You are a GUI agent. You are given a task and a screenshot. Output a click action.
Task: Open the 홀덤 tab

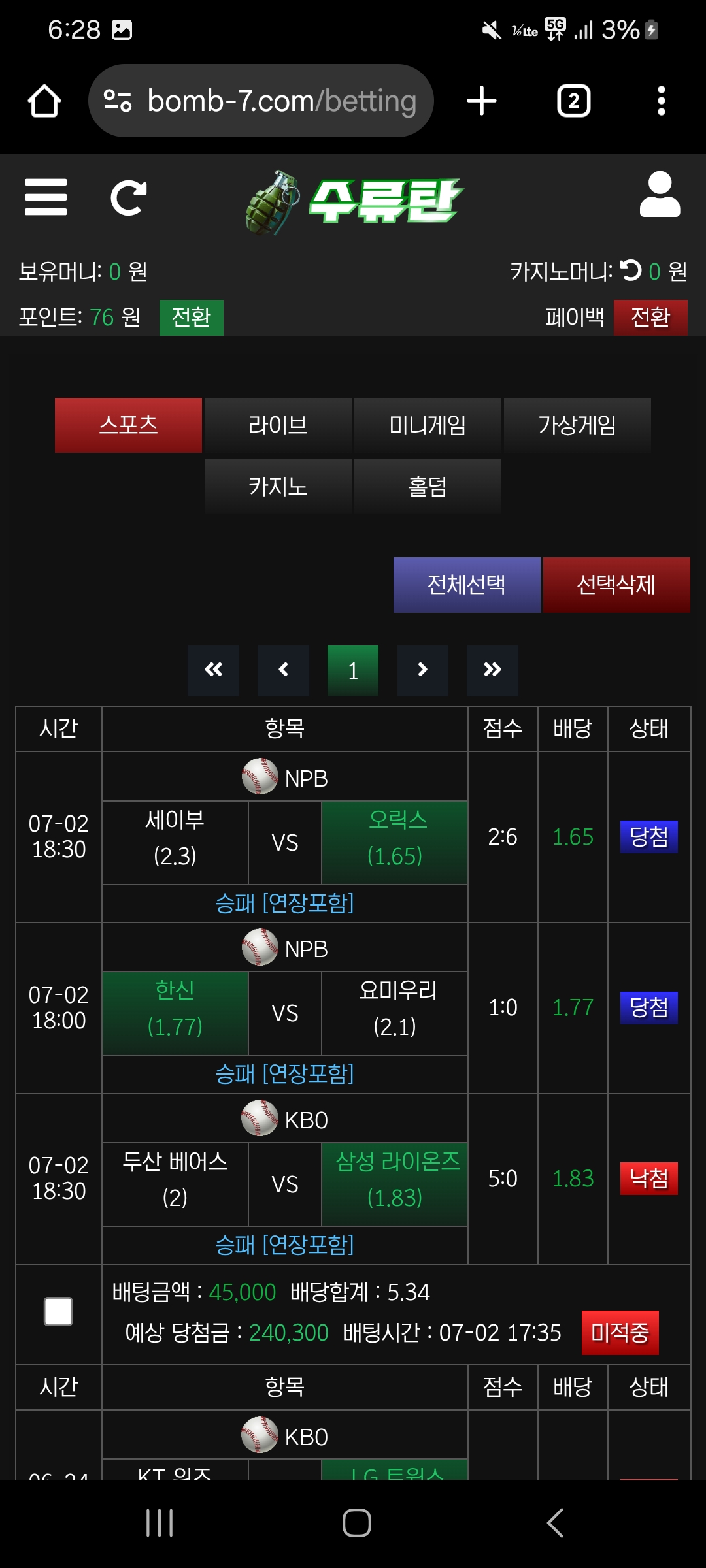(x=428, y=487)
